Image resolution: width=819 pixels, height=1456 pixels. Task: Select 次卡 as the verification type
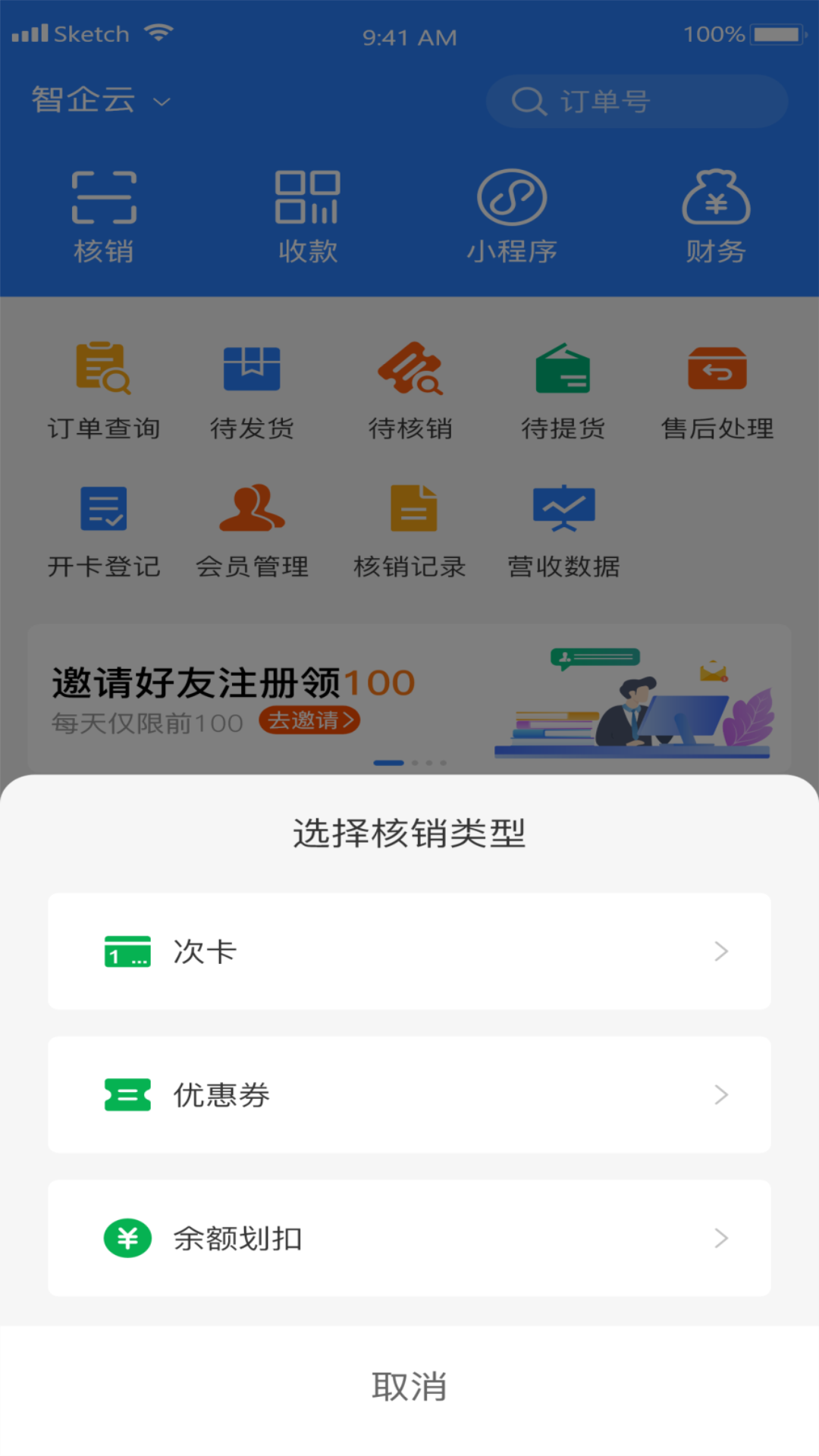(409, 951)
